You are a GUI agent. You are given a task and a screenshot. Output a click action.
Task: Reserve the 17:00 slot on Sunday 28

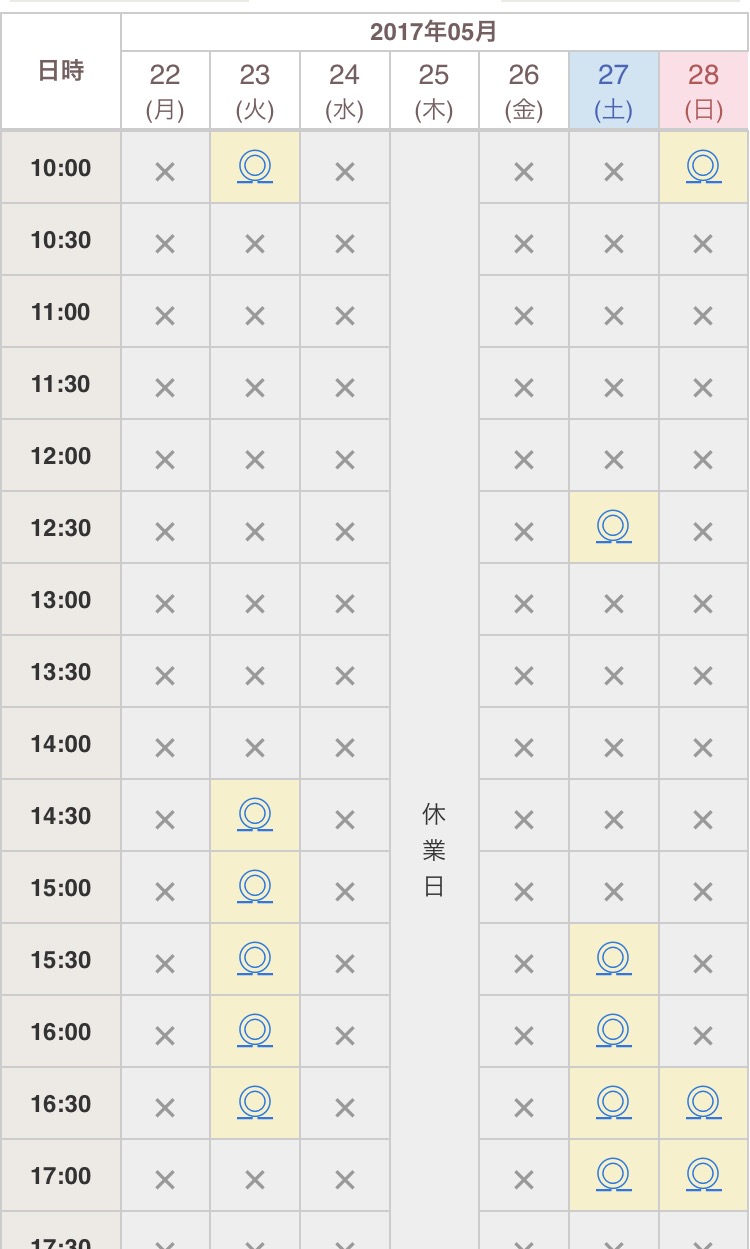703,1175
